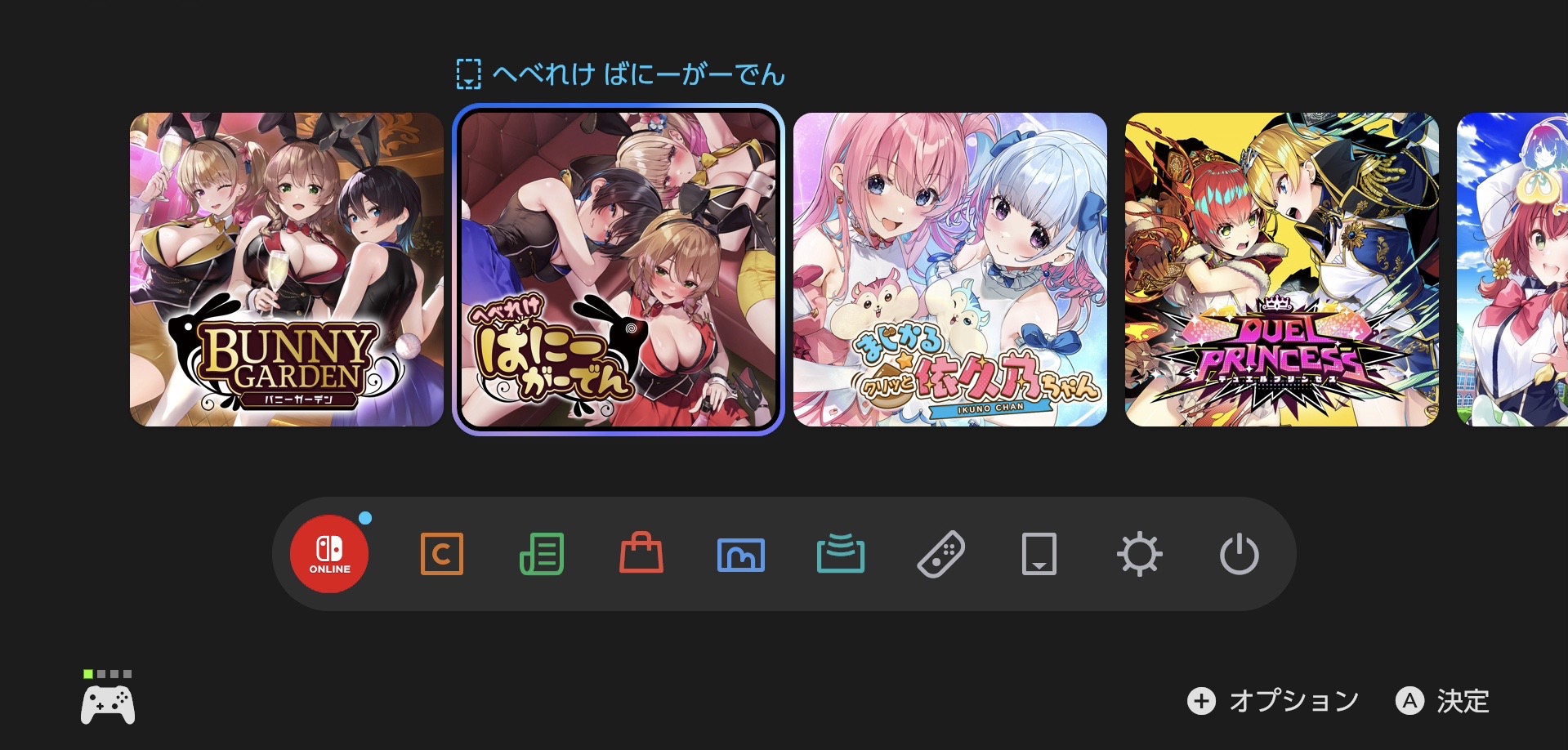Open the teal GameShare icon
This screenshot has width=1568, height=750.
(840, 554)
